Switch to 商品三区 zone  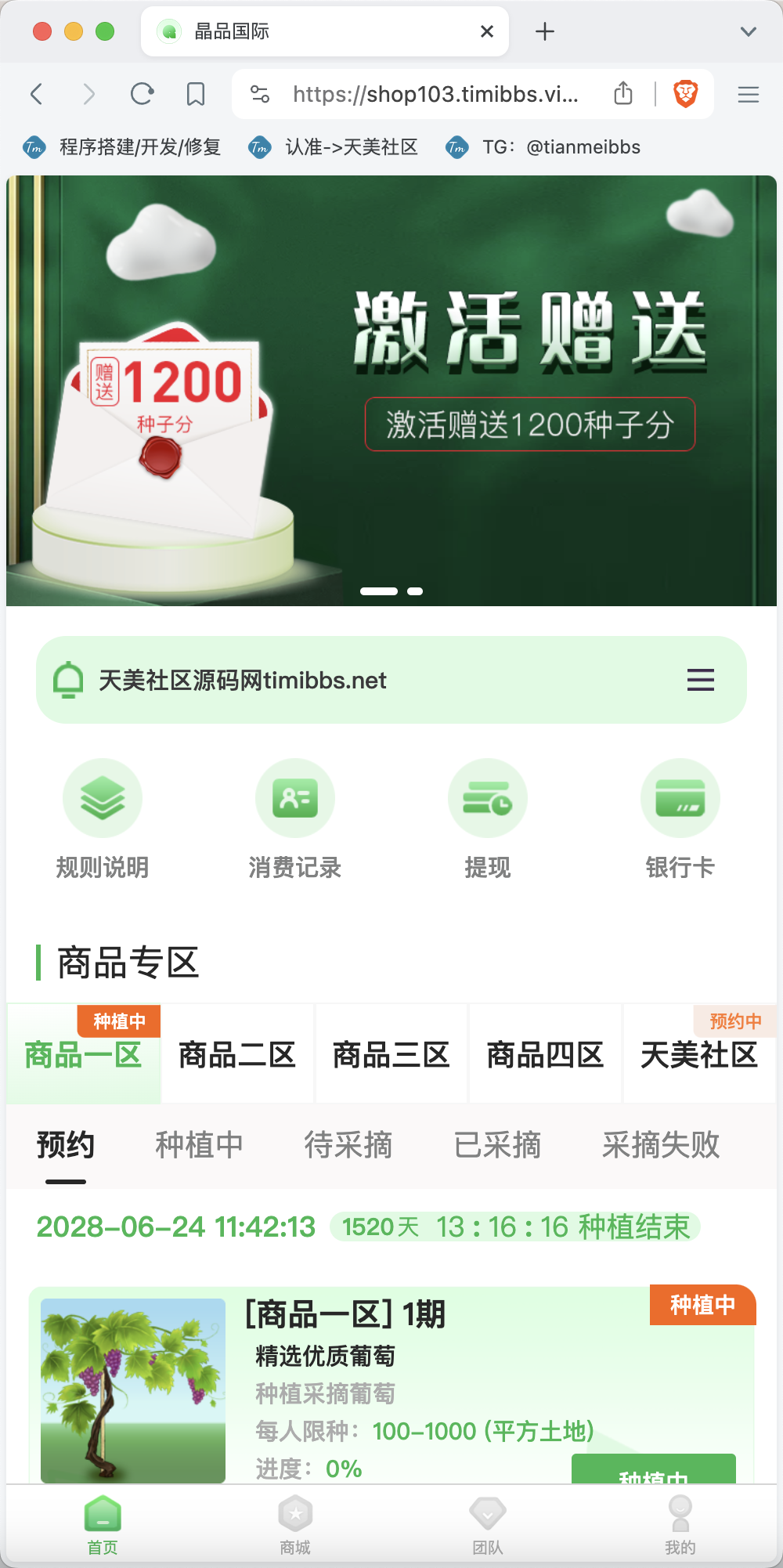[391, 1054]
